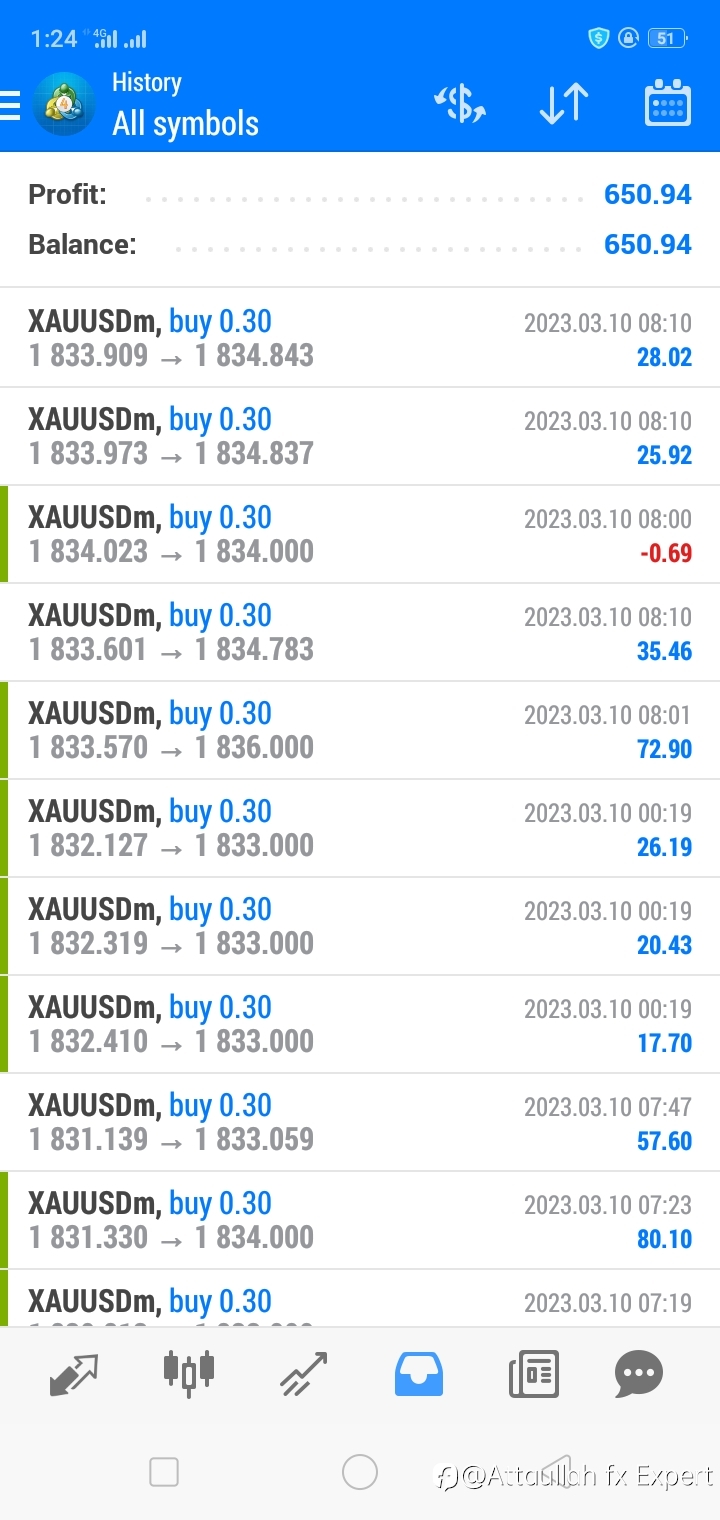Open the system recent apps view

[163, 1472]
